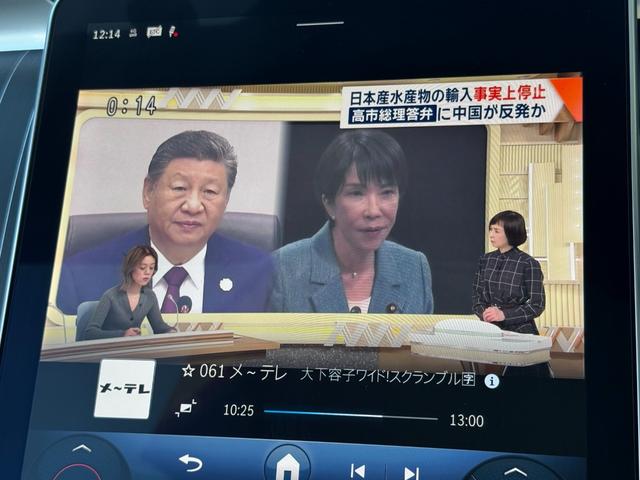Go back with the return arrow
The height and width of the screenshot is (480, 640).
pos(190,463)
